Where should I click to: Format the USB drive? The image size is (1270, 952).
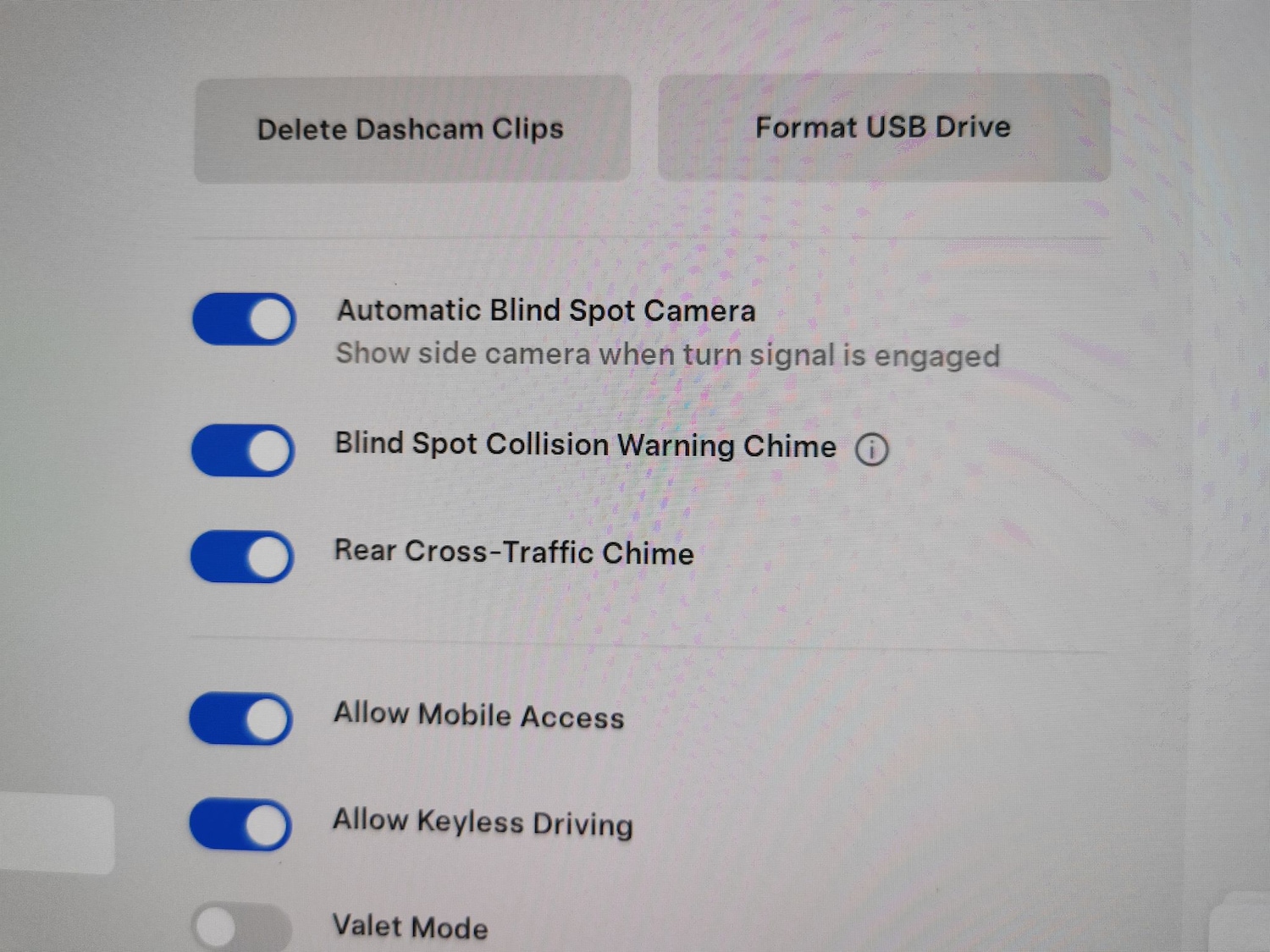pos(883,128)
